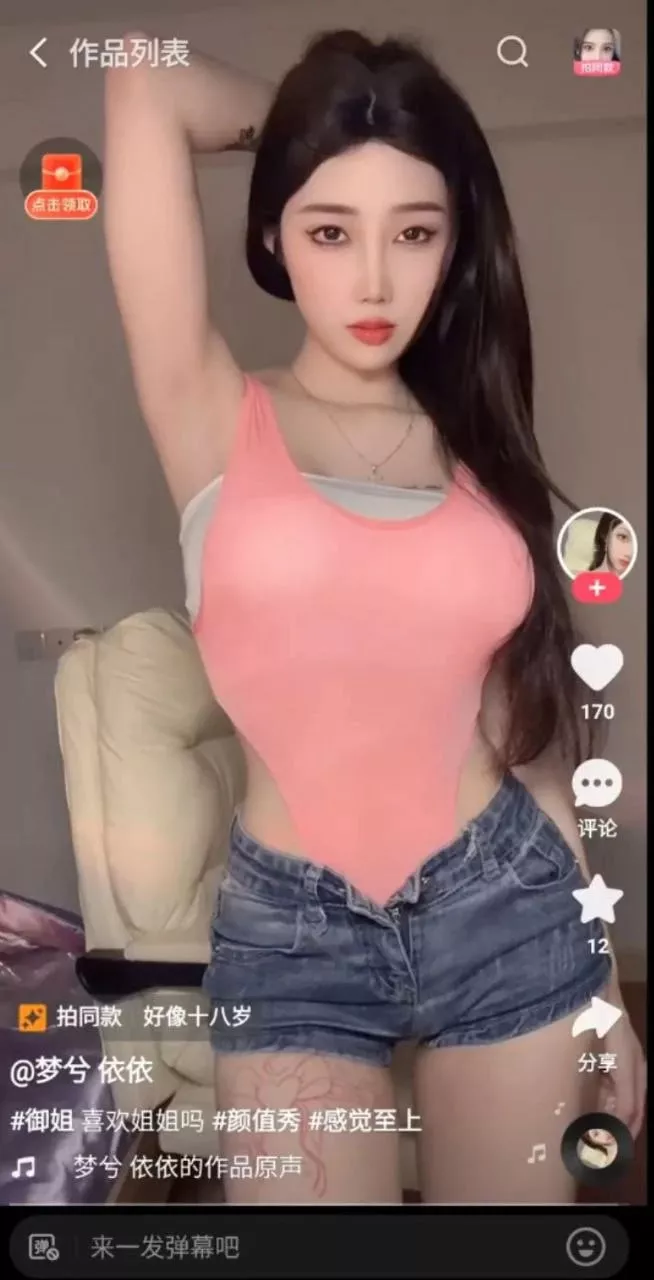Like this video with the heart
Screen dimensions: 654x1280
(597, 668)
